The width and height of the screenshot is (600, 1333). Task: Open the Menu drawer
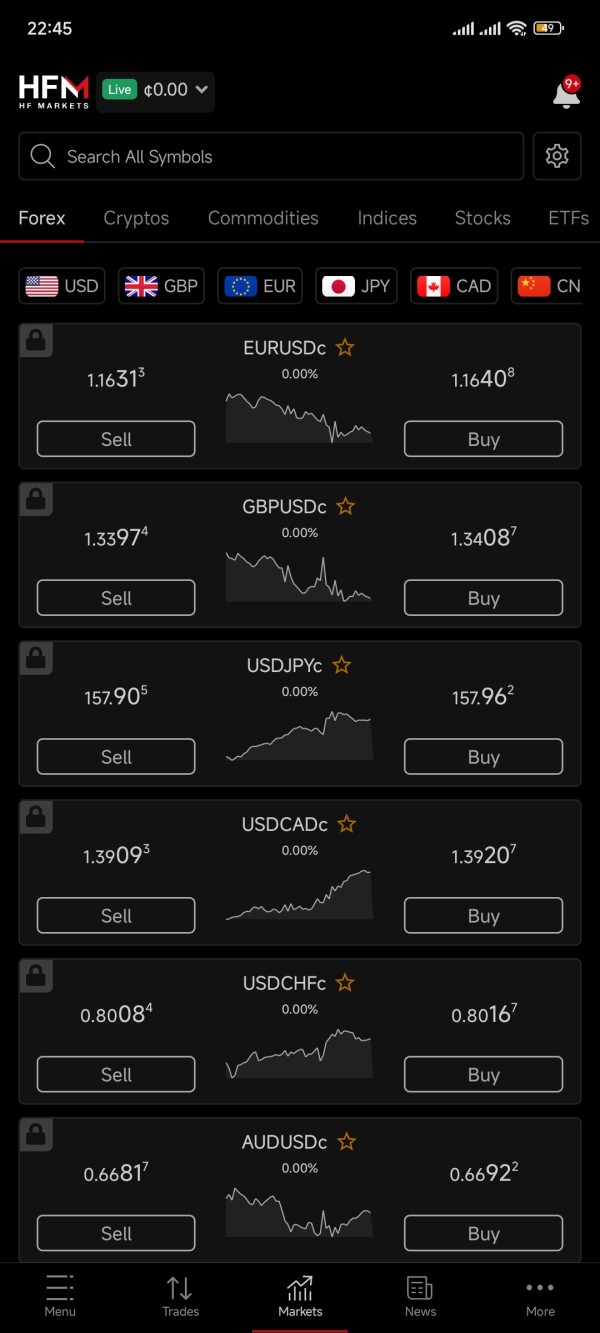(60, 1296)
